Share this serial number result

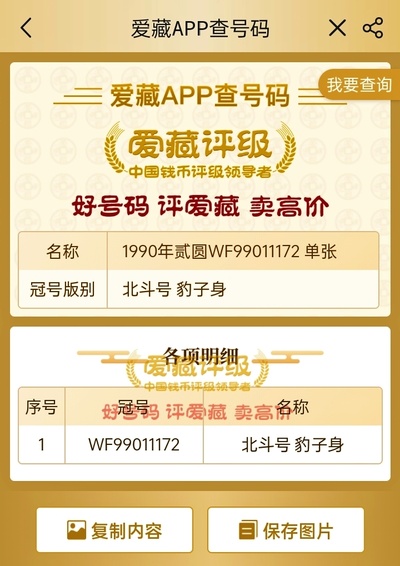click(x=373, y=28)
